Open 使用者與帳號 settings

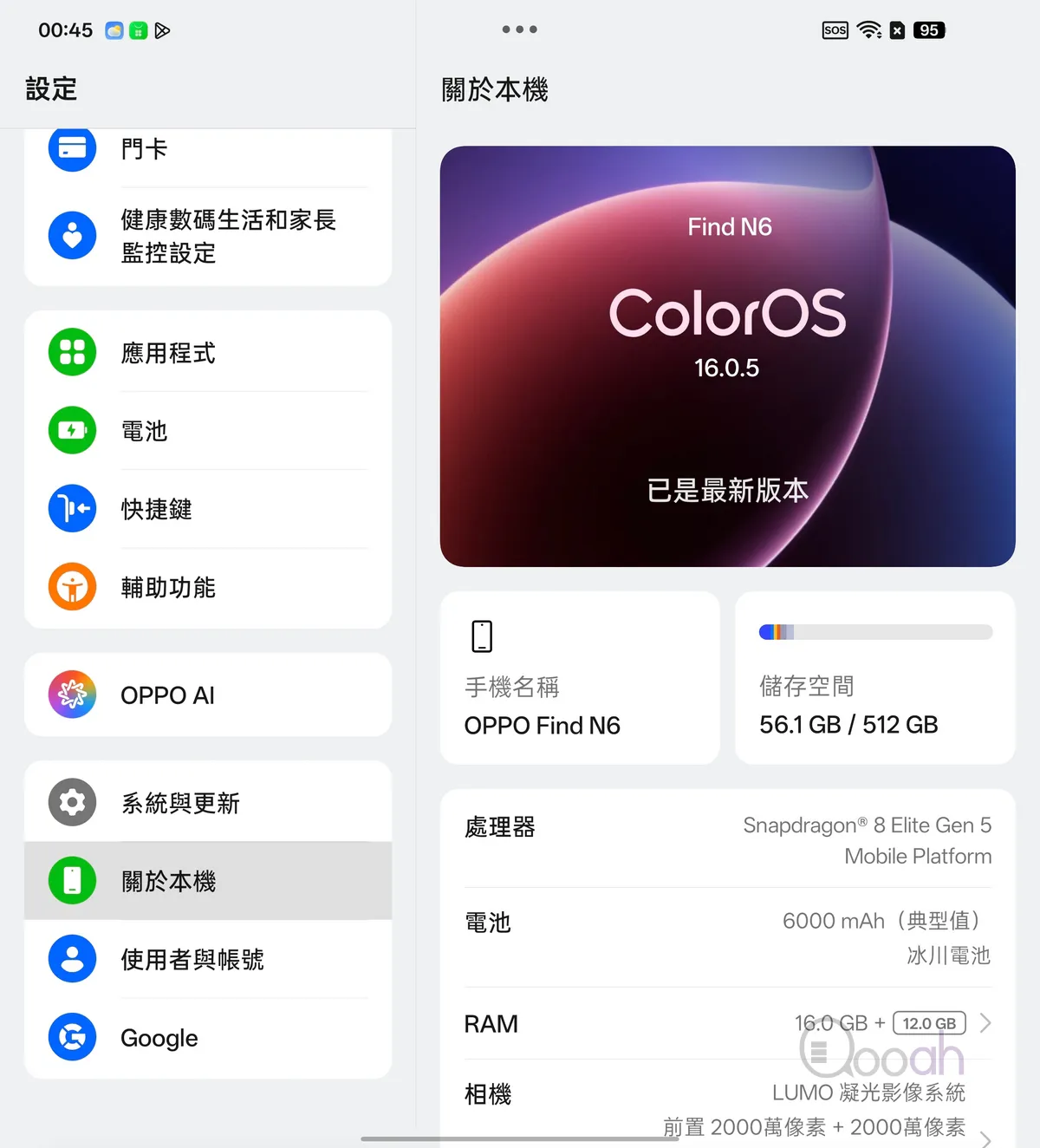pyautogui.click(x=208, y=959)
